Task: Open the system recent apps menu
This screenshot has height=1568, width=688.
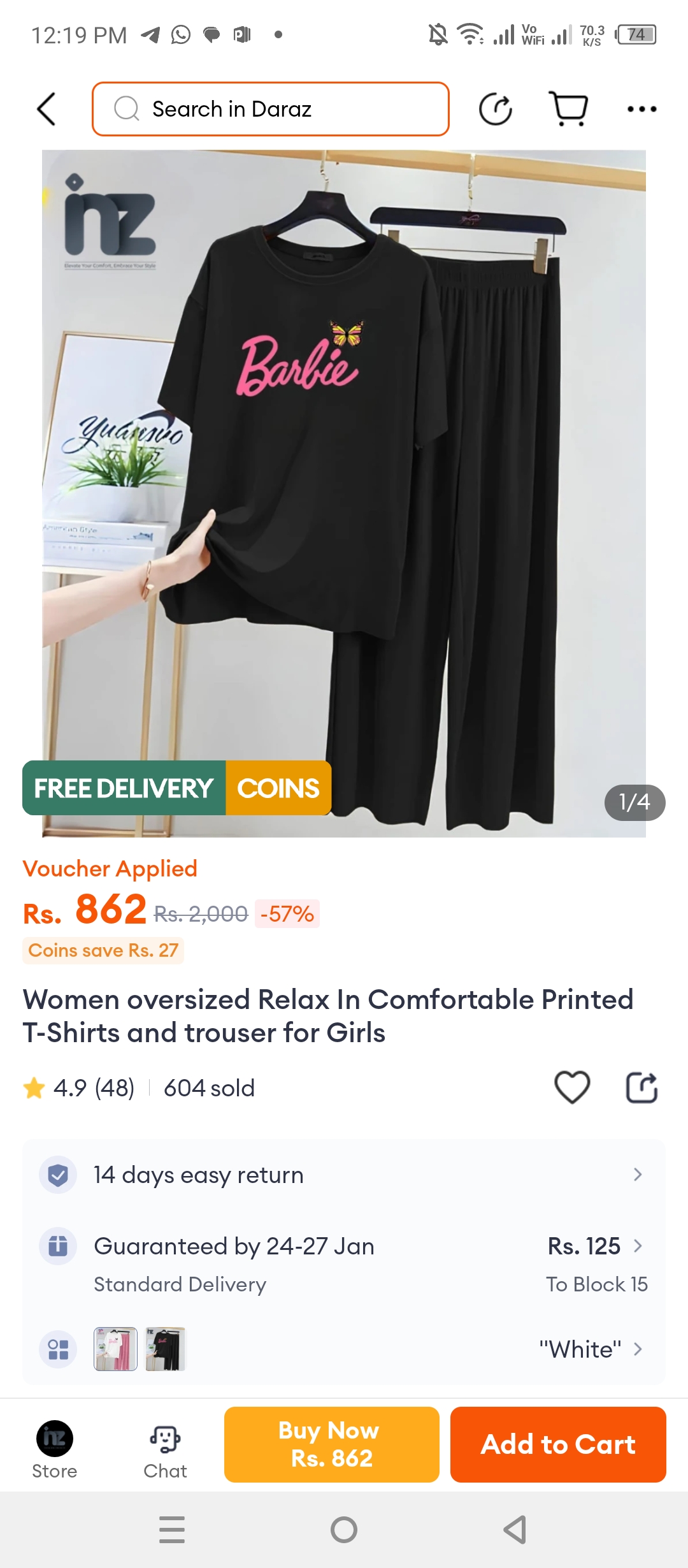Action: [172, 1529]
